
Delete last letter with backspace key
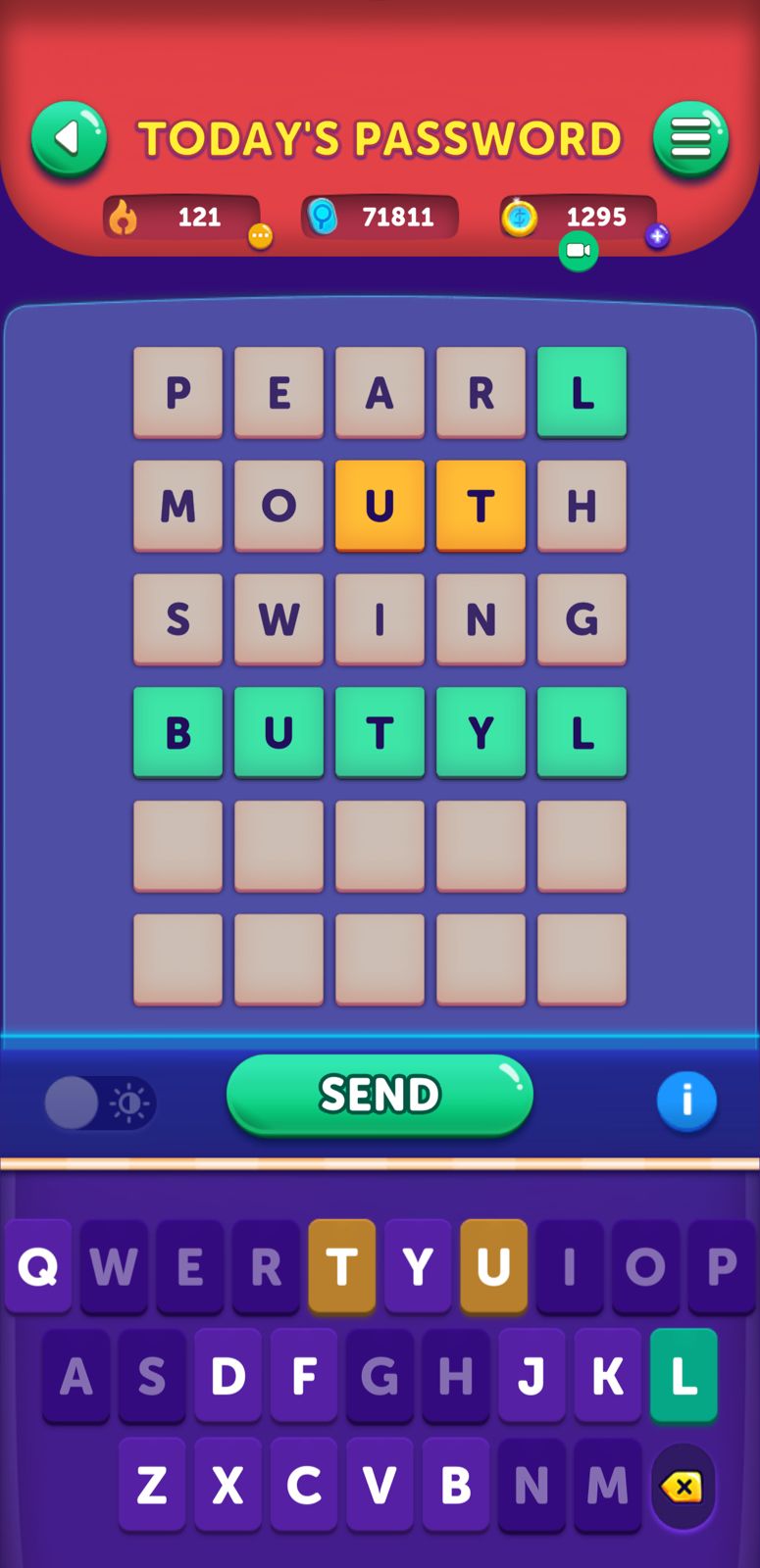[x=683, y=1487]
